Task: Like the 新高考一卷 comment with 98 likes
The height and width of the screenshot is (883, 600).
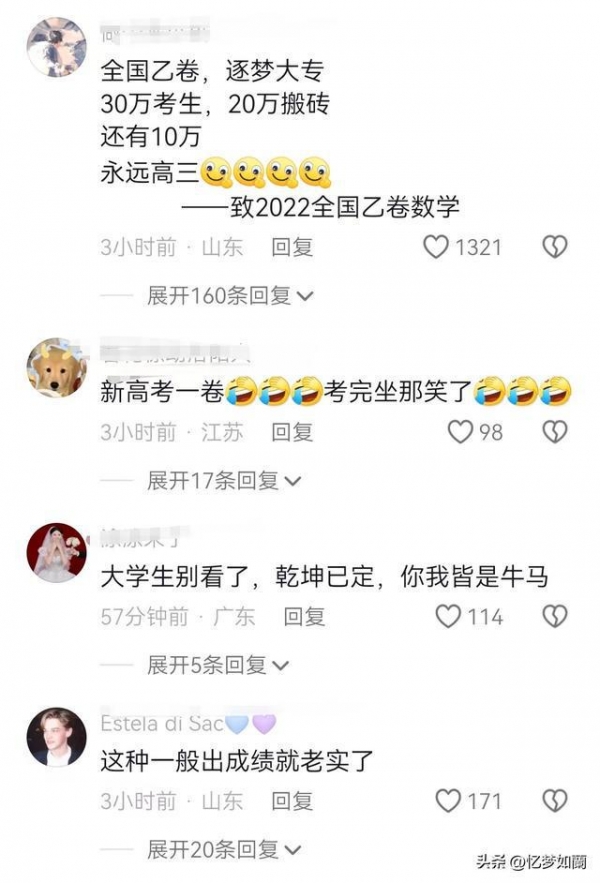Action: (x=459, y=432)
